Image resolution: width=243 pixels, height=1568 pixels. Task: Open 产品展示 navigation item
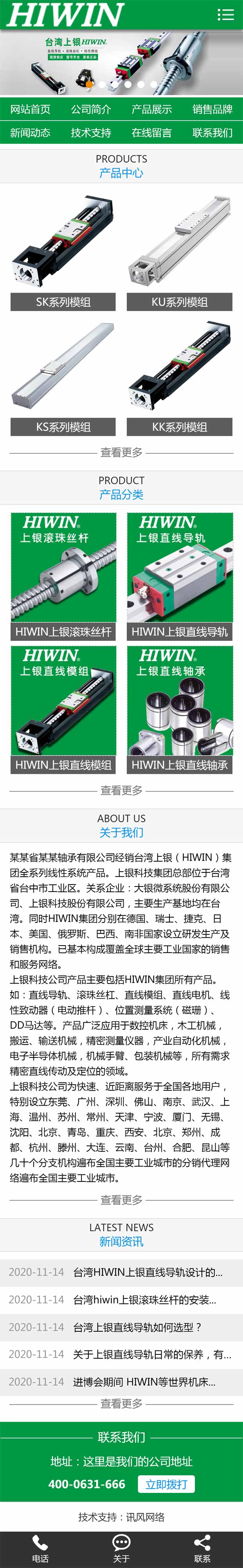pyautogui.click(x=152, y=110)
